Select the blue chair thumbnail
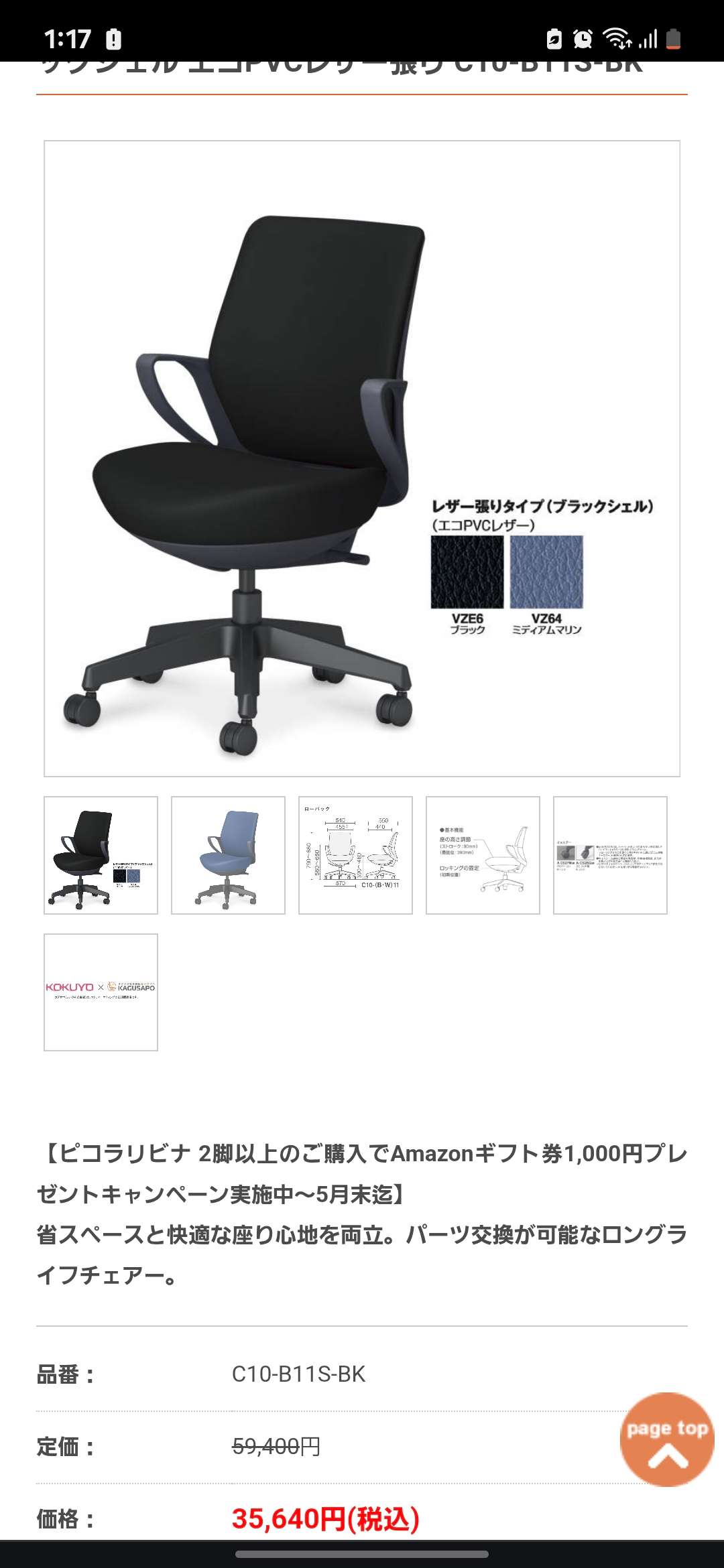 pos(228,855)
